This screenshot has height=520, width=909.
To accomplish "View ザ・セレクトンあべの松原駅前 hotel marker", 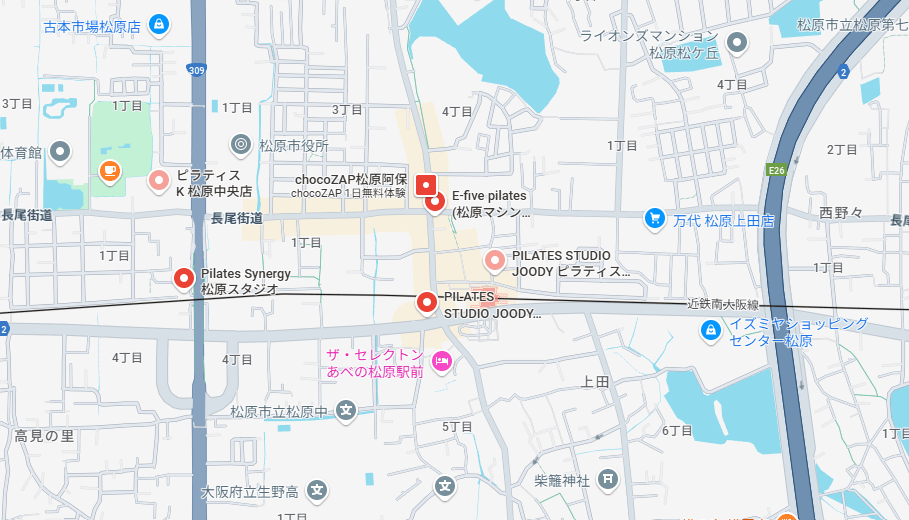I will coord(440,360).
